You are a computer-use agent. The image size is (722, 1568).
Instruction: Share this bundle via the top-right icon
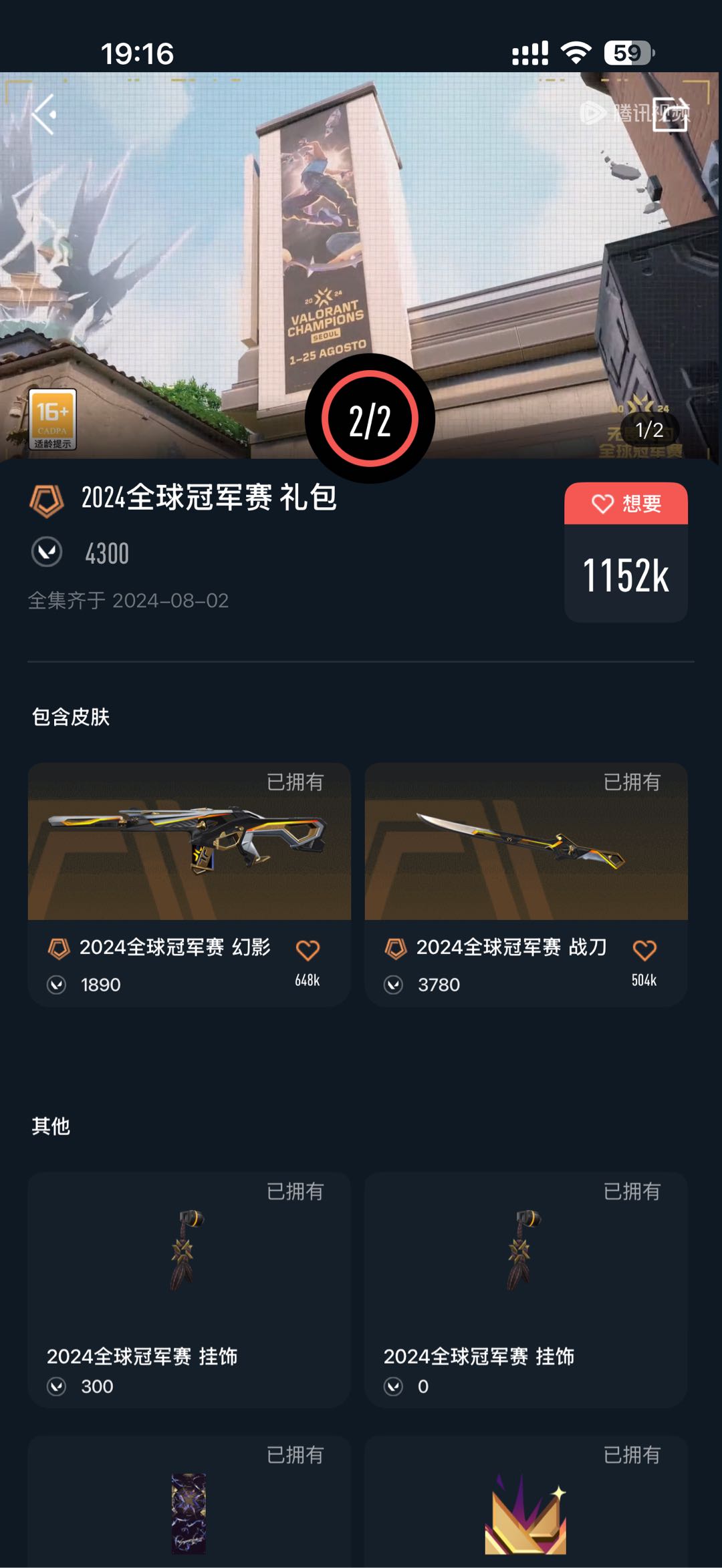tap(670, 114)
